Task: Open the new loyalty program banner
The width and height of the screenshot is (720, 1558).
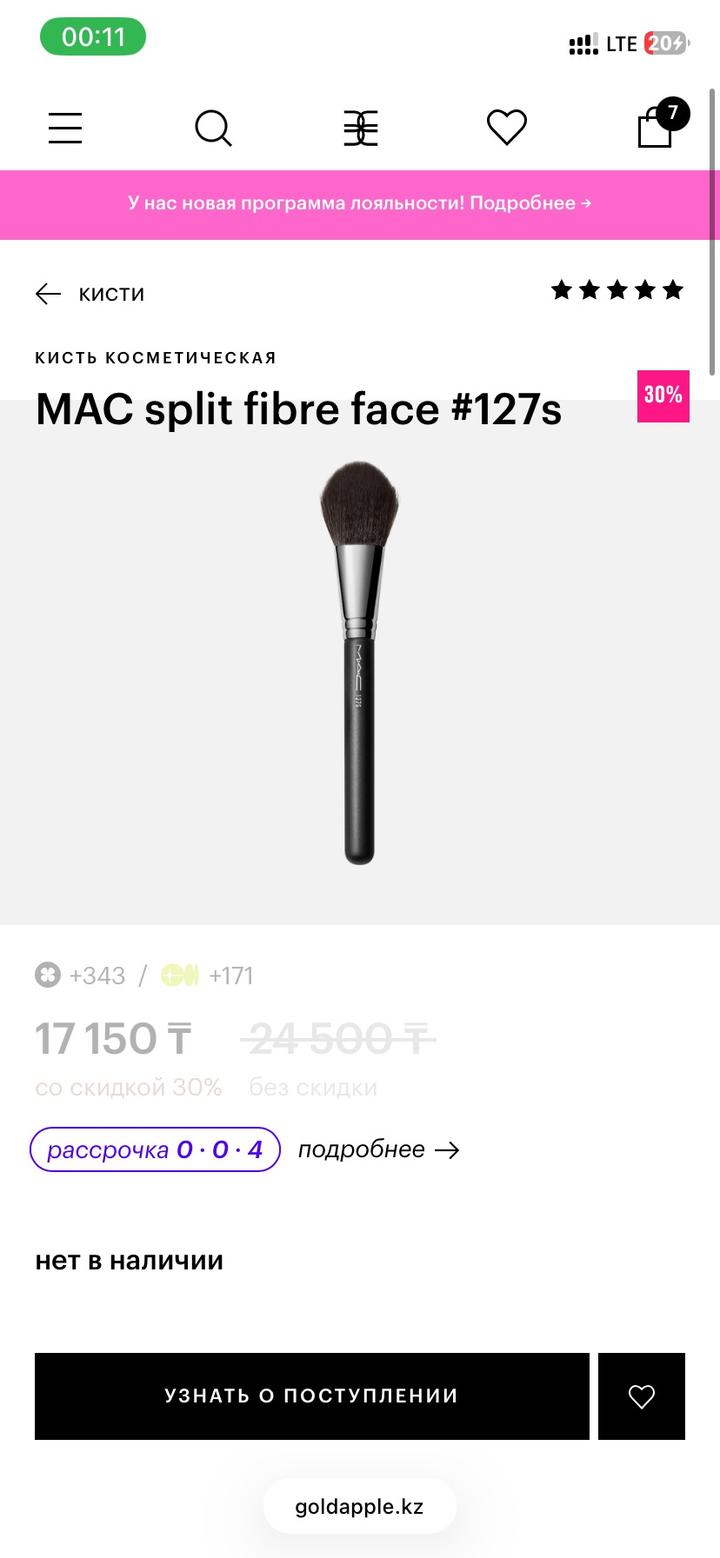Action: tap(360, 204)
